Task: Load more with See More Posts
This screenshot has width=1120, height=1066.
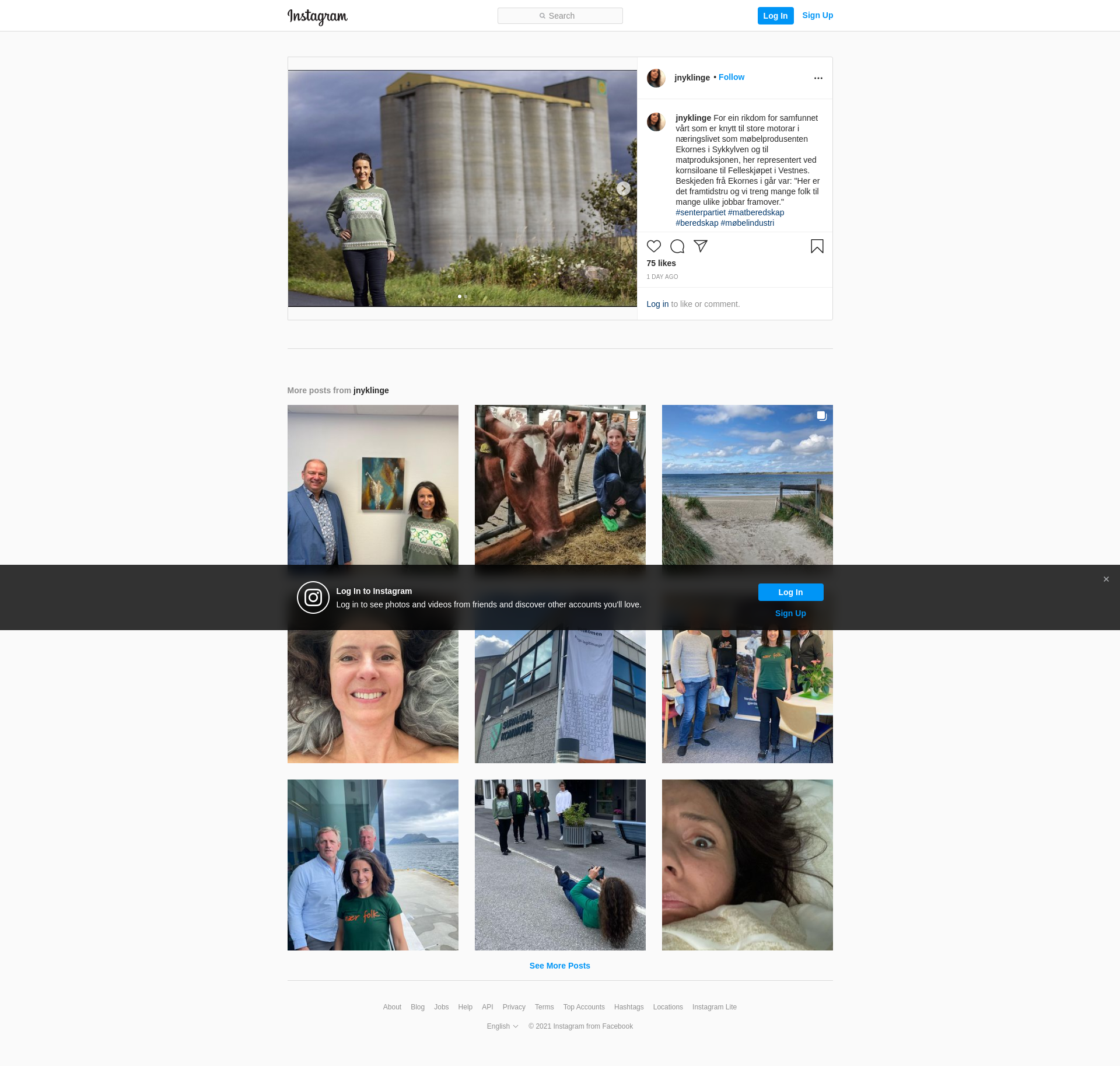Action: [x=559, y=966]
